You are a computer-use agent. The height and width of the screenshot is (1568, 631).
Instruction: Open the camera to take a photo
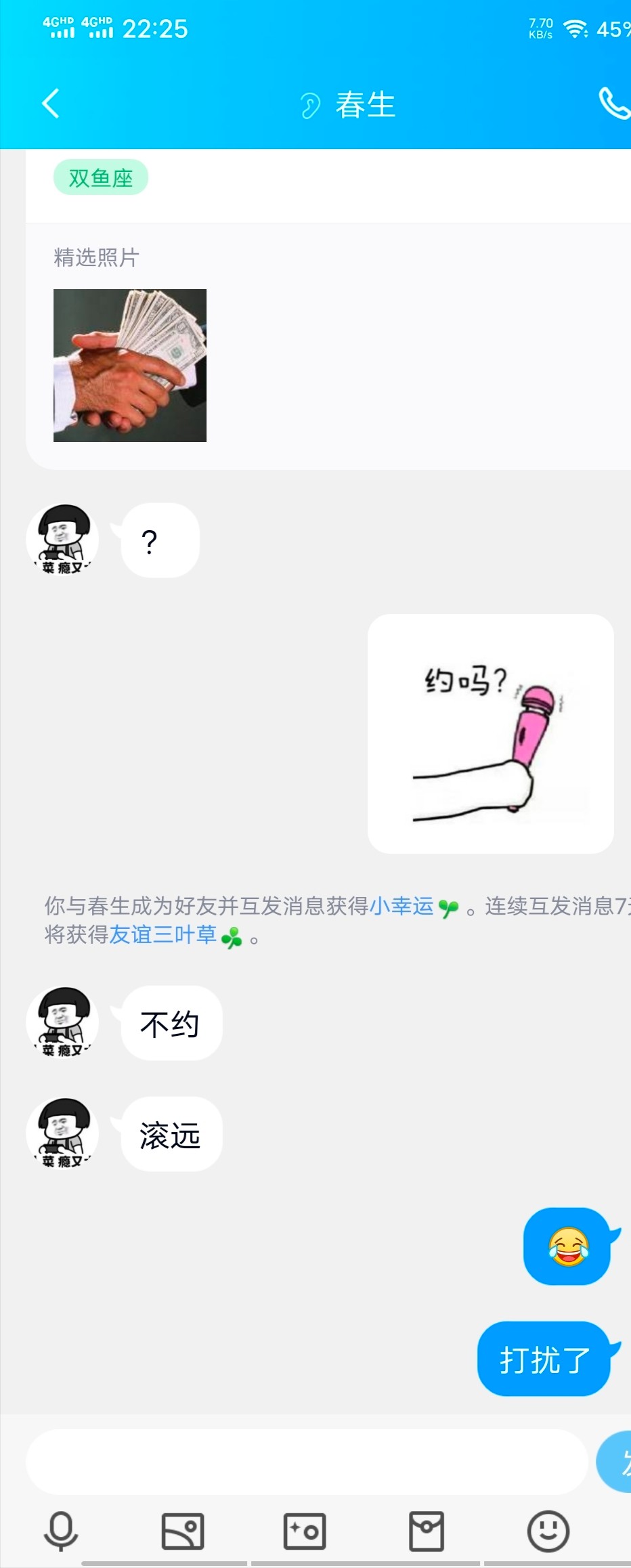(x=305, y=1531)
